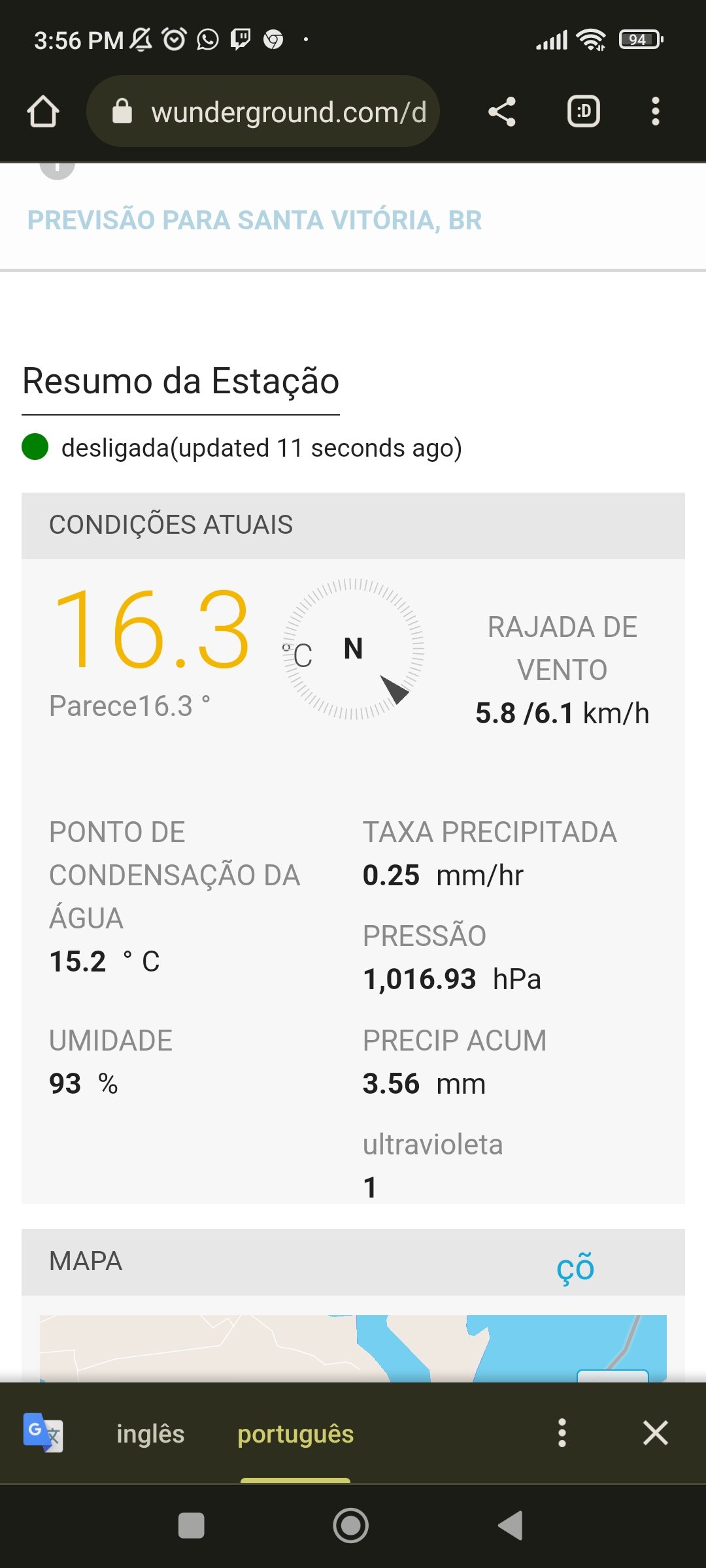
Task: Select the português translation tab
Action: (x=295, y=1433)
